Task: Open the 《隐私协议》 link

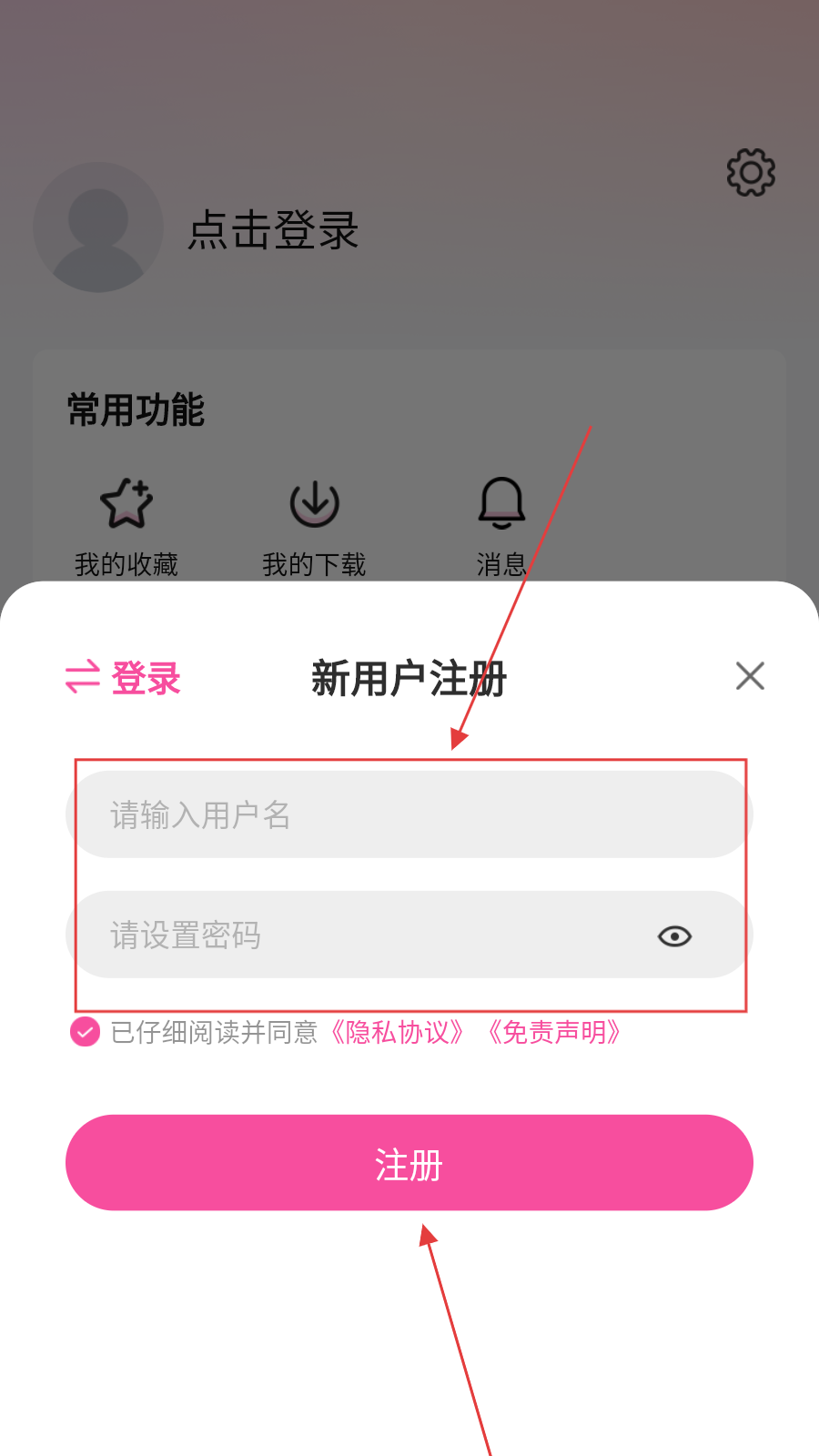Action: [398, 1032]
